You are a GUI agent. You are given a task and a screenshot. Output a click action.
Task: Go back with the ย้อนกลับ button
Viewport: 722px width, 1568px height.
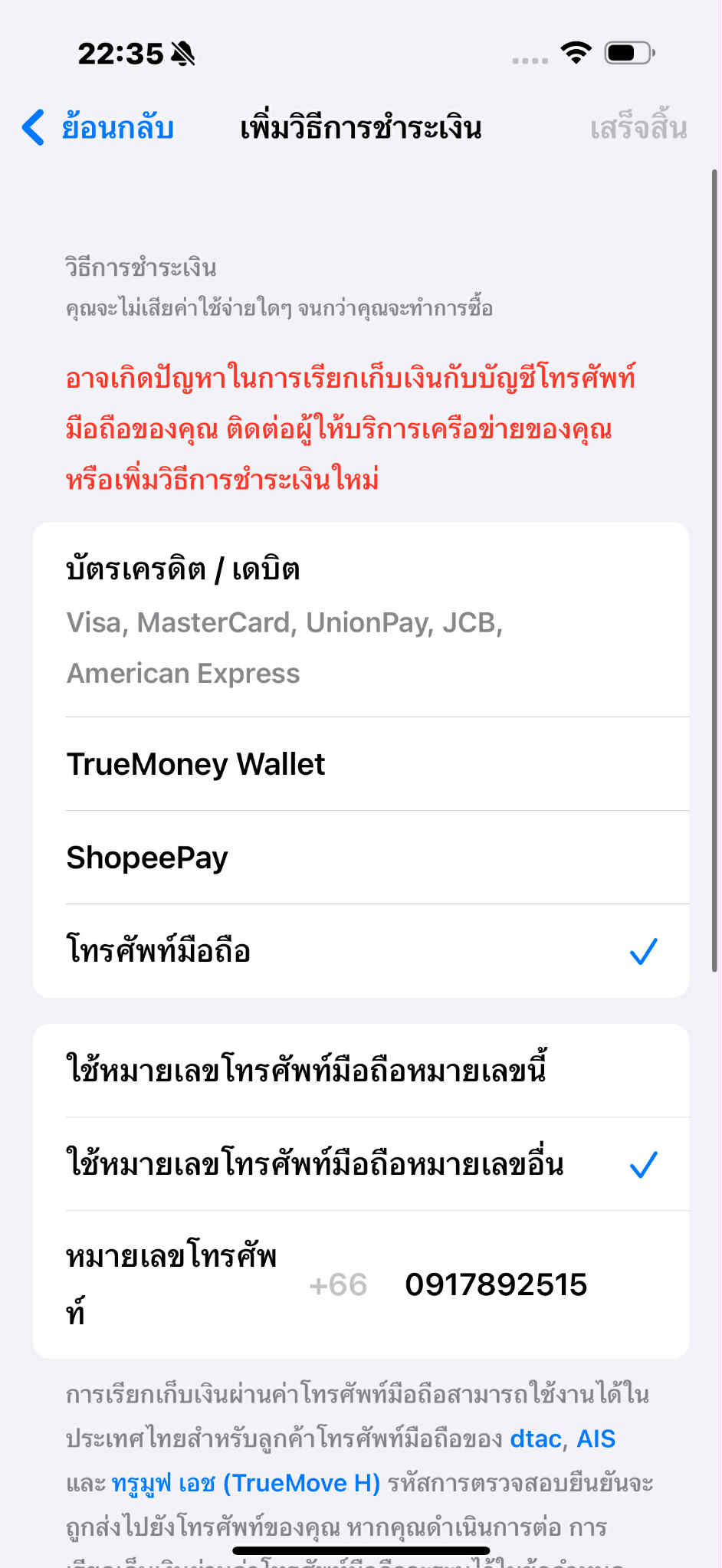click(98, 127)
